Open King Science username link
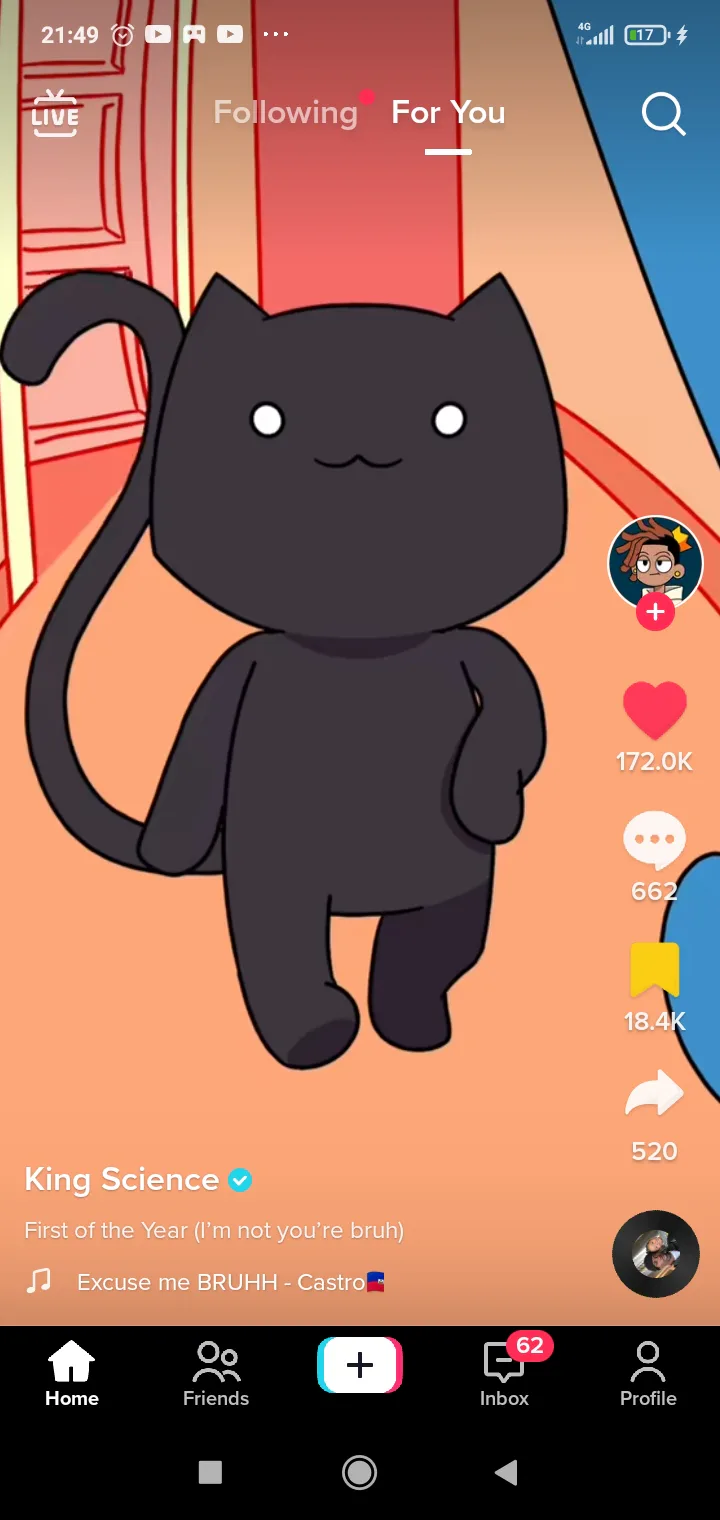The width and height of the screenshot is (720, 1520). [x=121, y=1180]
